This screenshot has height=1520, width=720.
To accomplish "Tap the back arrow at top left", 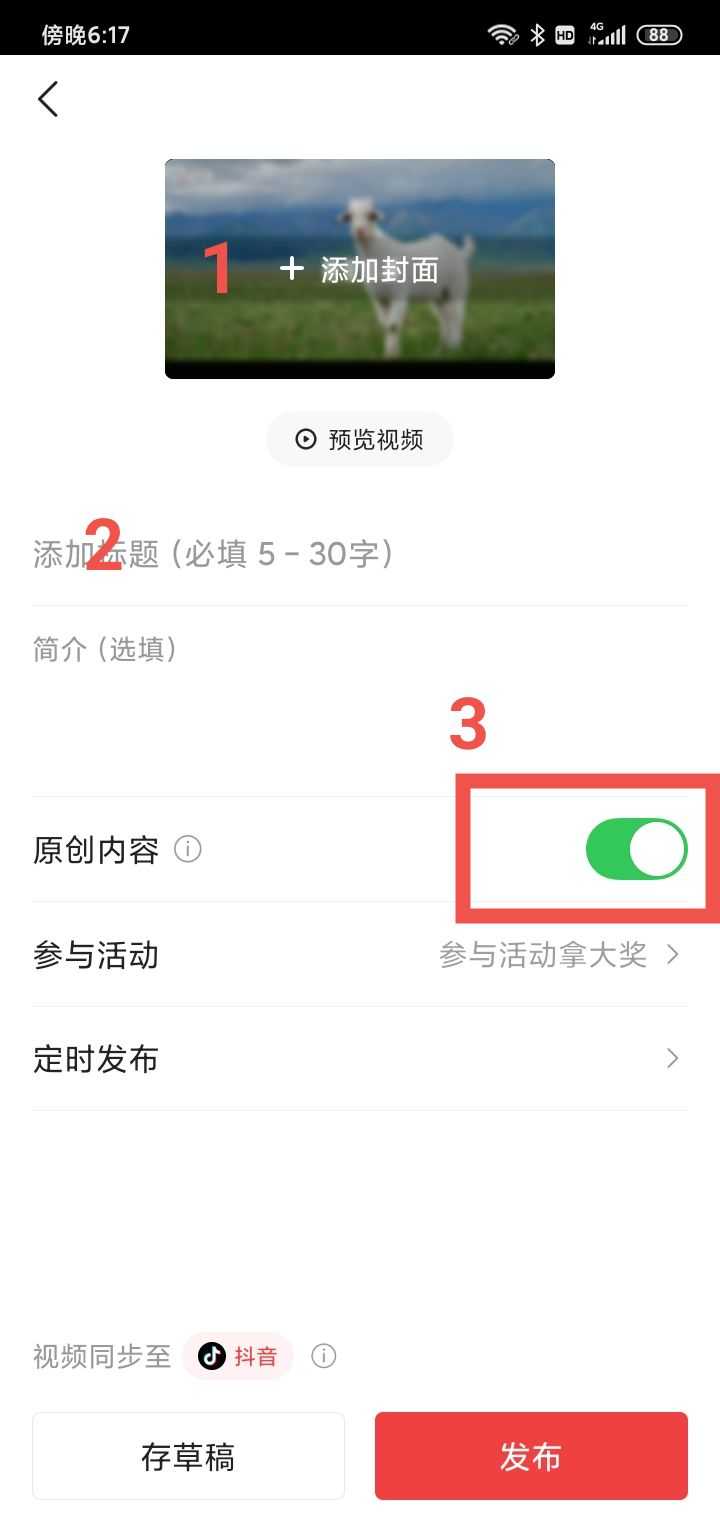I will (47, 99).
